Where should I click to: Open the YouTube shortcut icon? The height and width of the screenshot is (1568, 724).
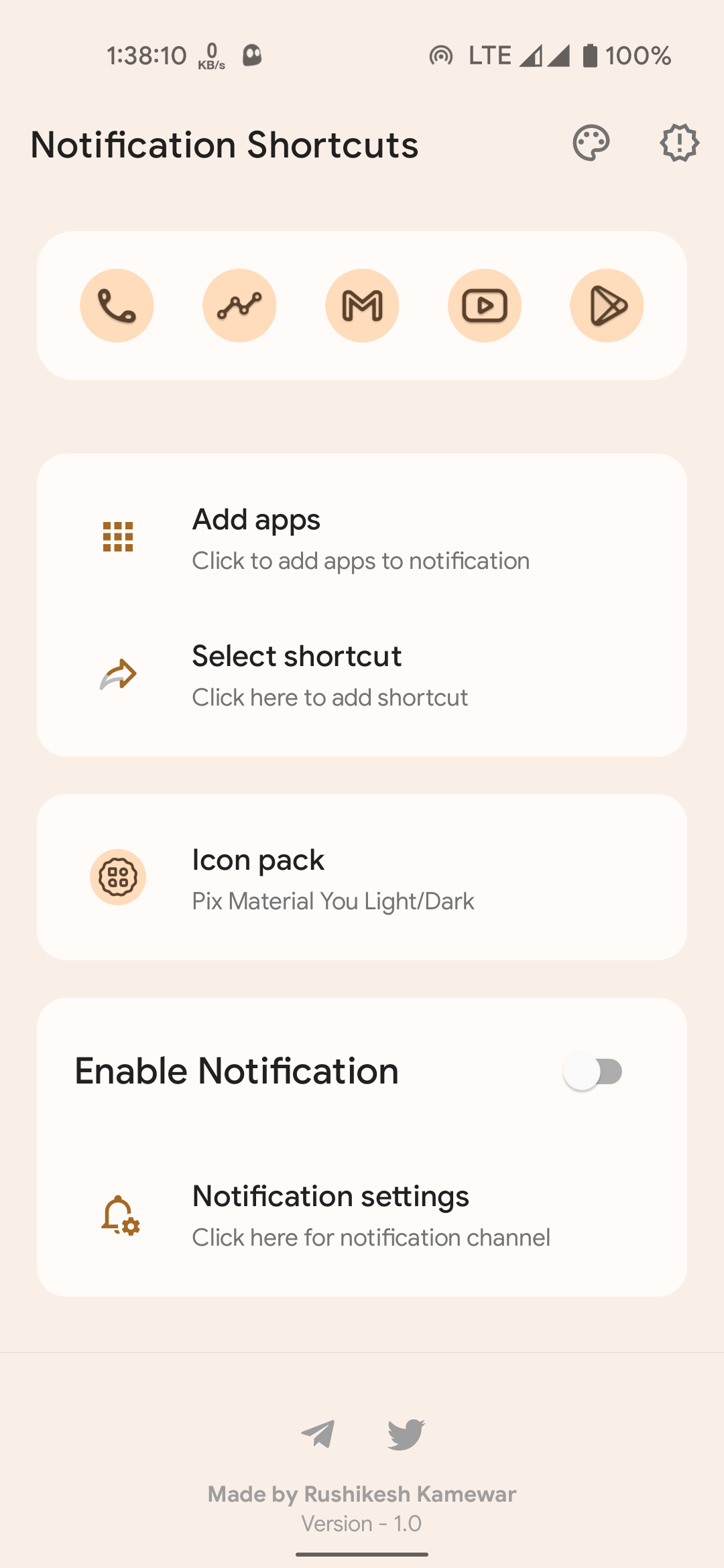485,305
